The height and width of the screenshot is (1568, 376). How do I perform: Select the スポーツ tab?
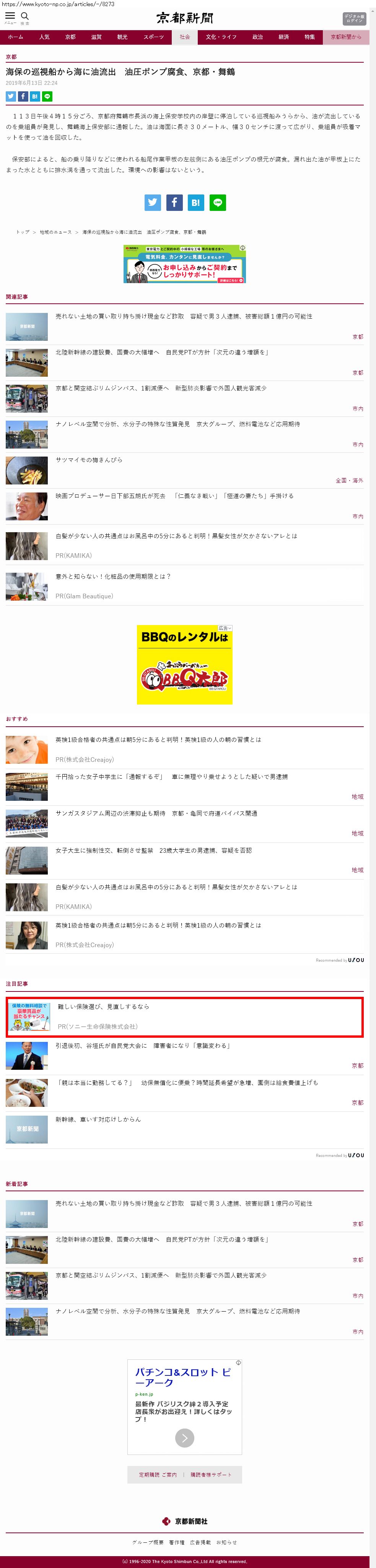tap(153, 37)
